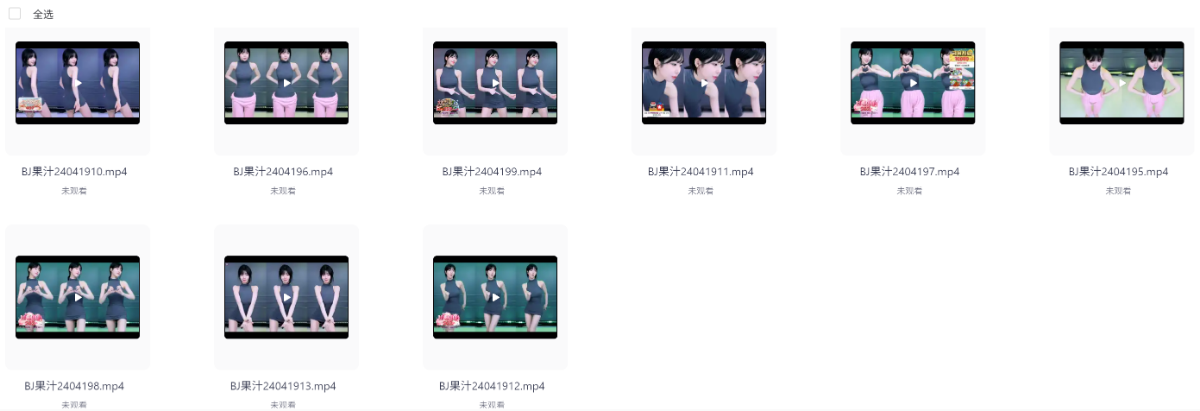Check the 全选 select-all checkbox

pyautogui.click(x=15, y=14)
